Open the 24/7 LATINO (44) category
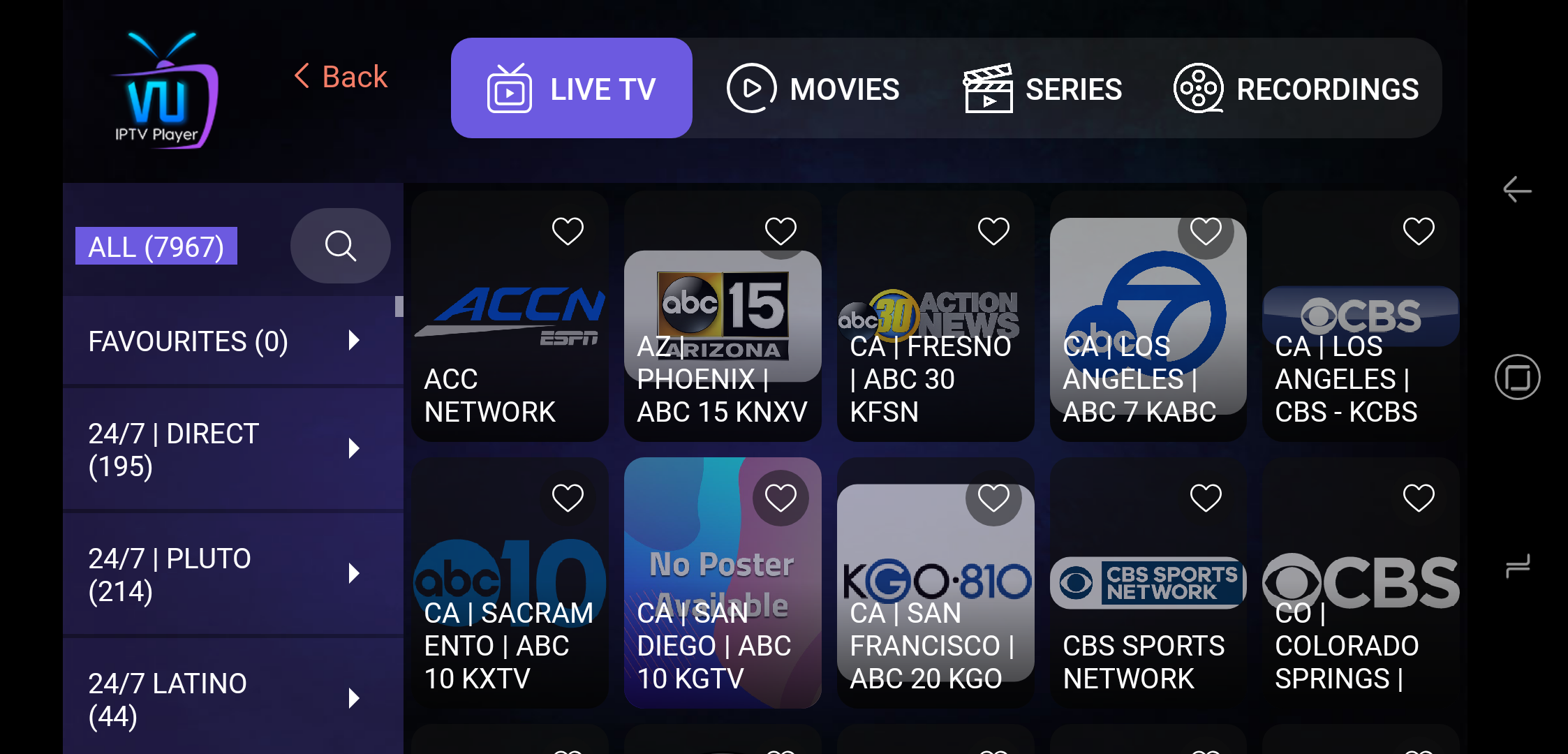1568x754 pixels. click(x=223, y=698)
